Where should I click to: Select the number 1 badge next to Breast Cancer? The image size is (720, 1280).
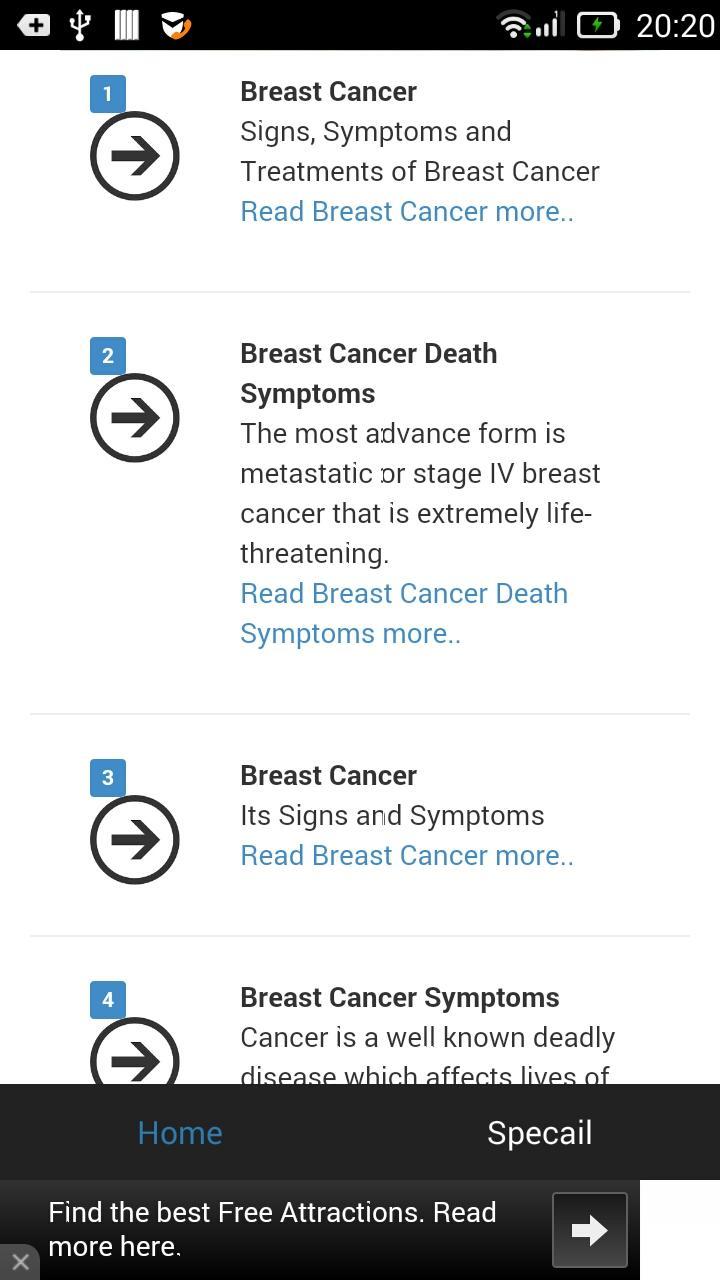[x=107, y=94]
